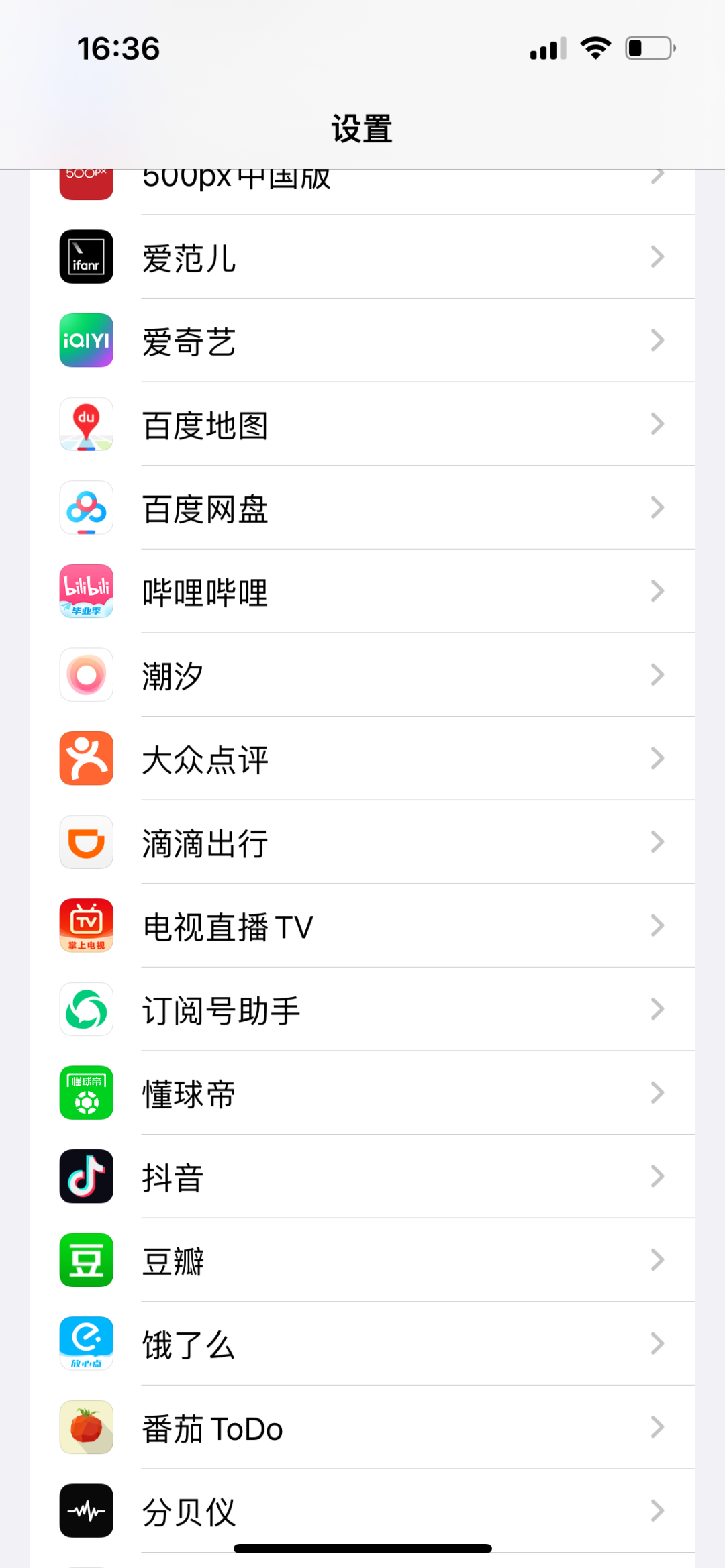
Task: View 懂球帝 app settings
Action: [362, 1094]
